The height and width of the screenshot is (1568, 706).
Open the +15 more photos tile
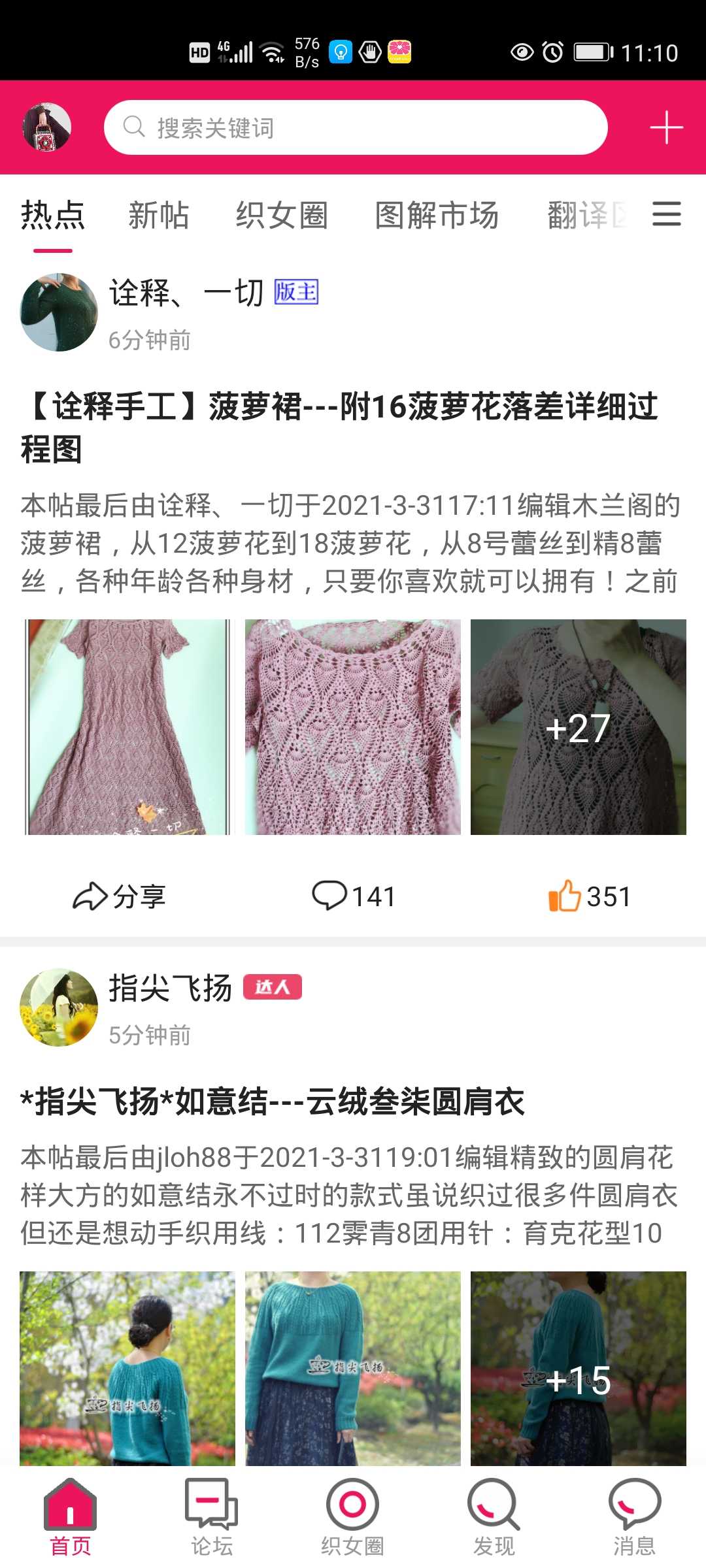click(x=578, y=1369)
